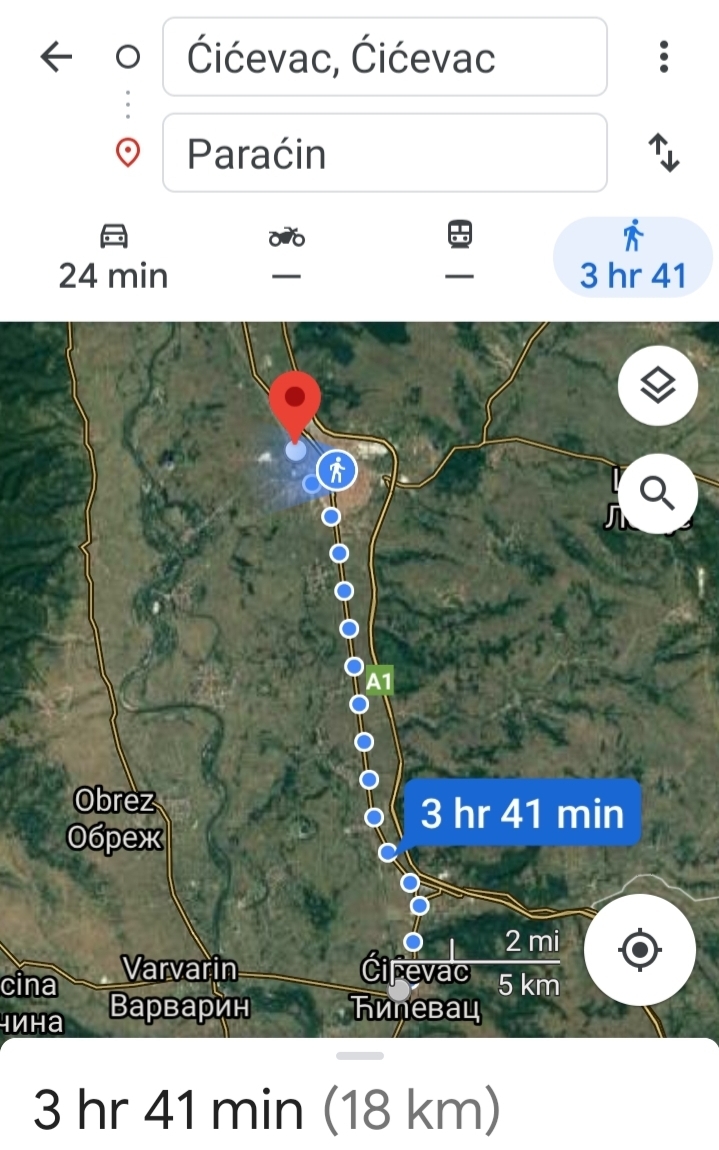Viewport: 719px width, 1150px height.
Task: Swap the start and destination
Action: point(664,153)
